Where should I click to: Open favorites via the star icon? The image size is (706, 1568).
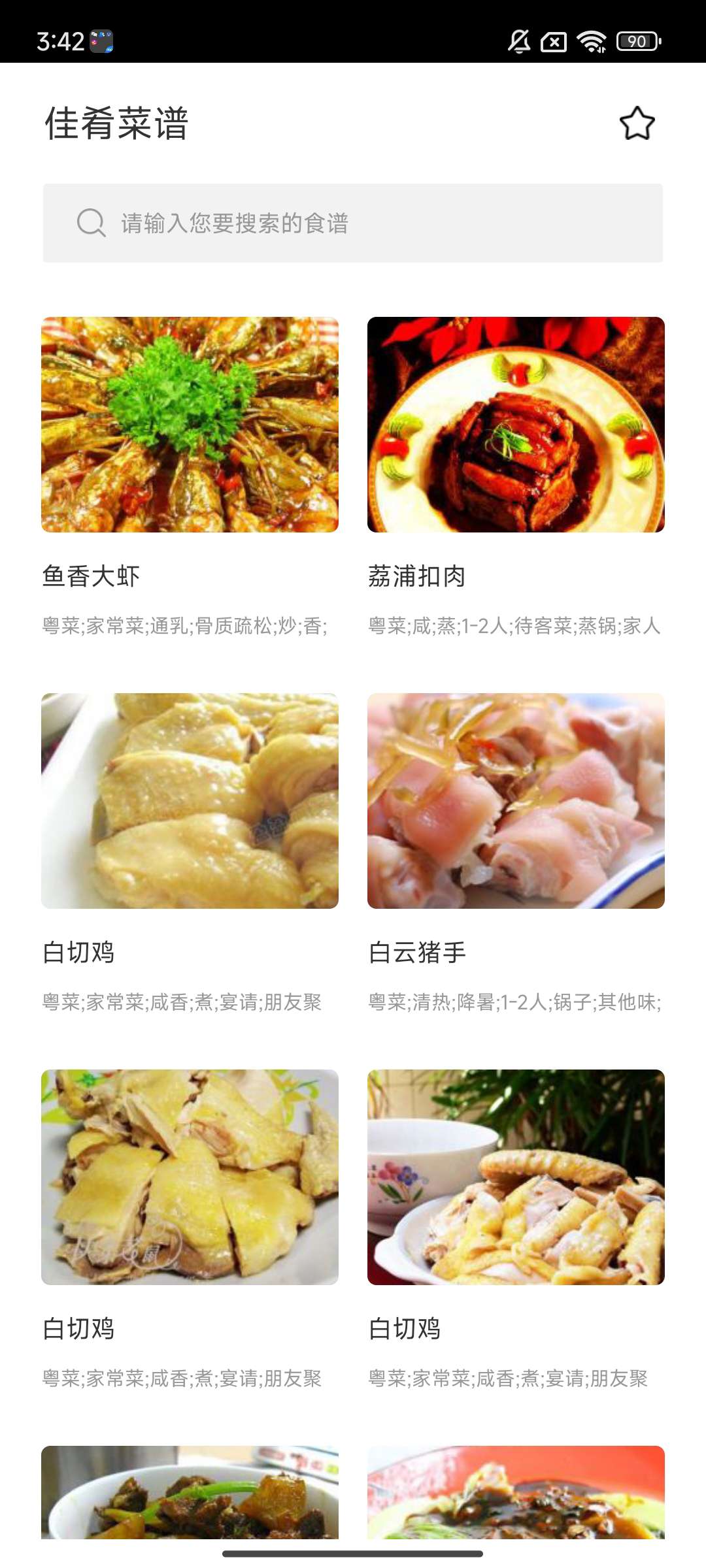point(637,124)
